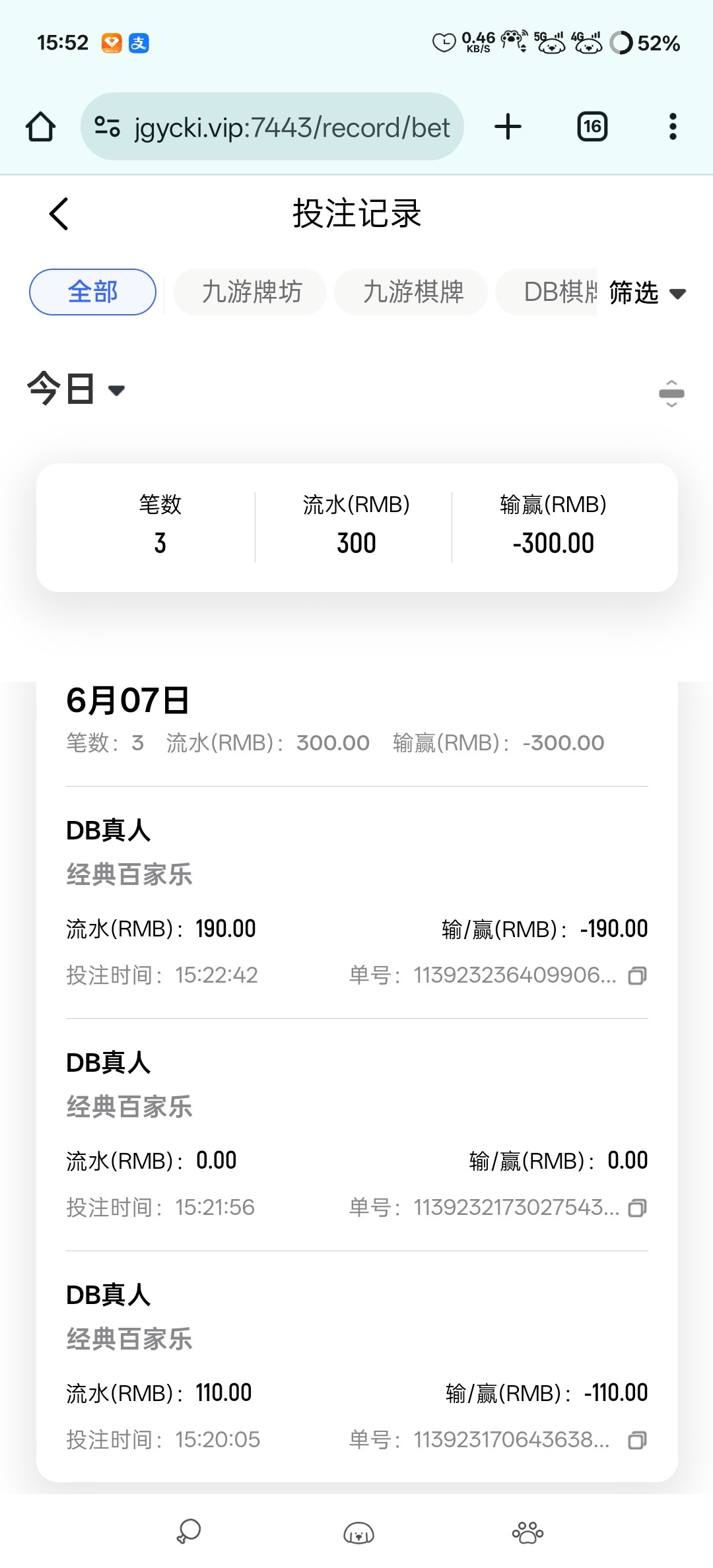Image resolution: width=713 pixels, height=1568 pixels.
Task: Switch to the 九游牌坊 tab
Action: tap(250, 292)
